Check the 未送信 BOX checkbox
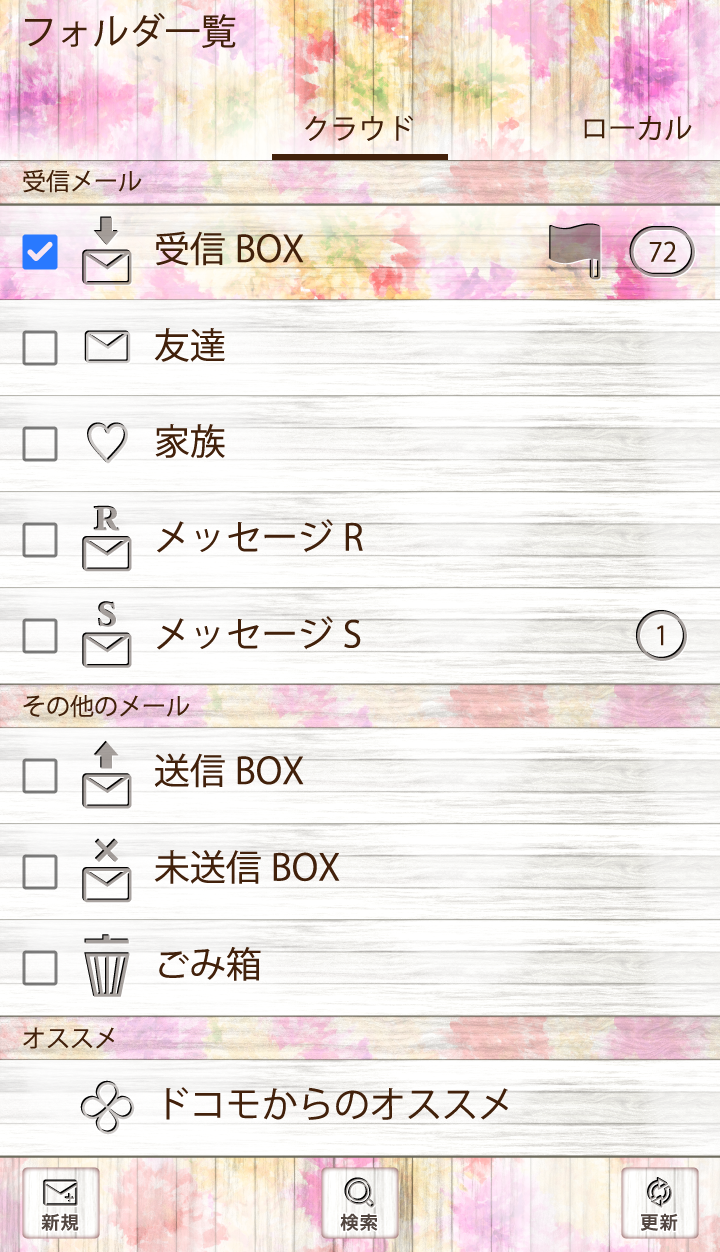The image size is (720, 1252). 40,871
